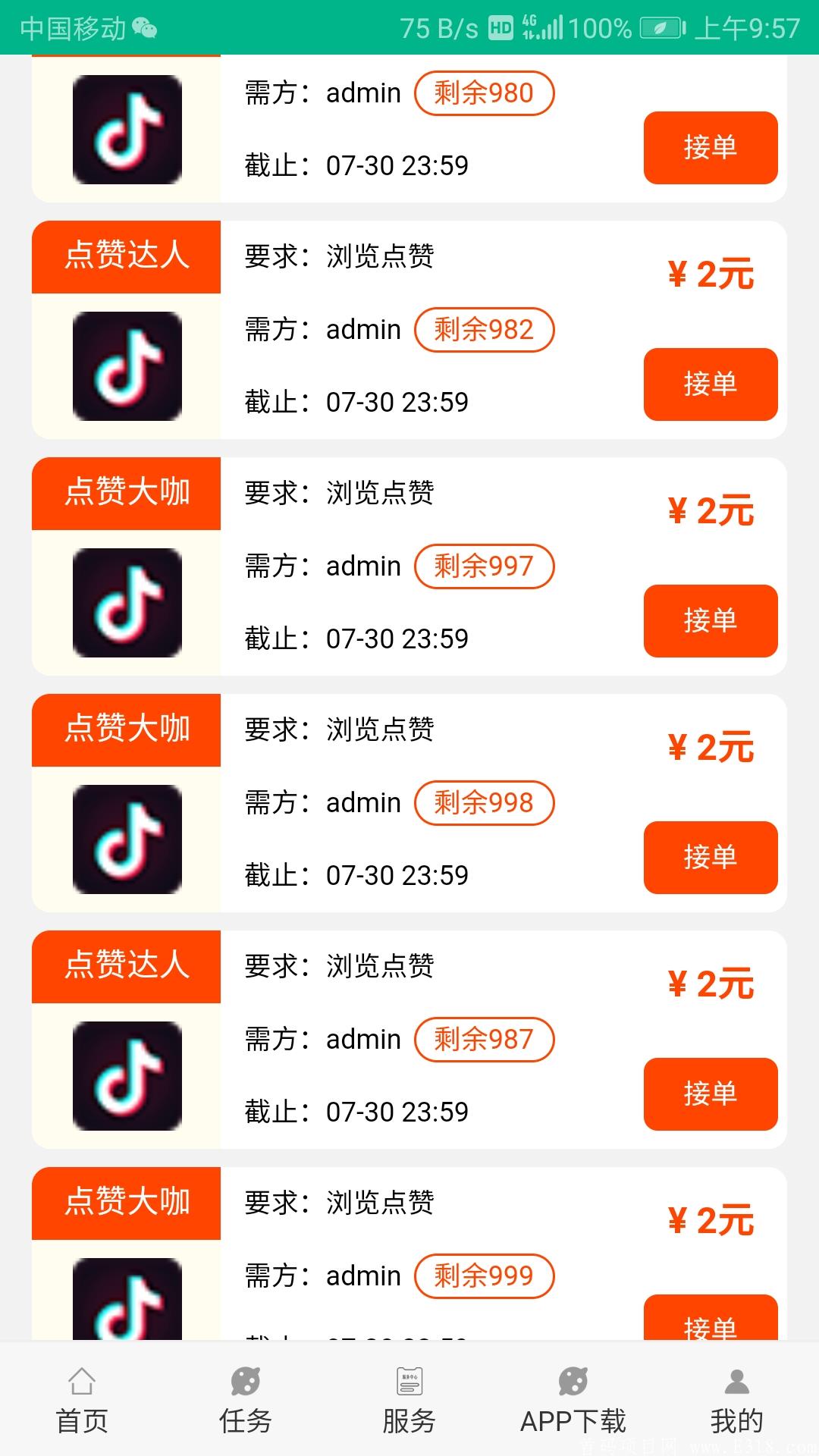Take the order with 剩余997 remaining

[x=711, y=621]
